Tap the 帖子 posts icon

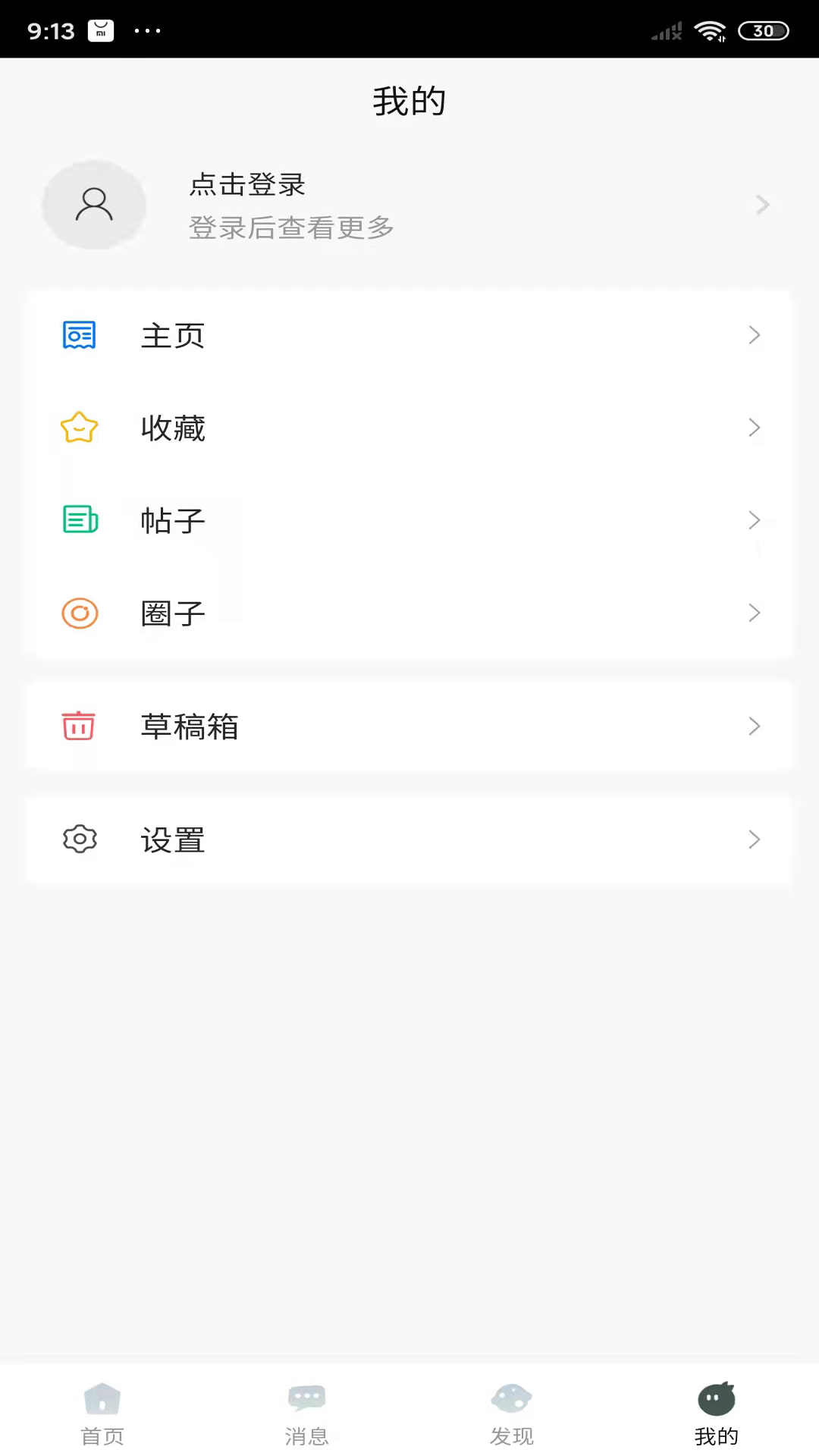click(x=79, y=520)
